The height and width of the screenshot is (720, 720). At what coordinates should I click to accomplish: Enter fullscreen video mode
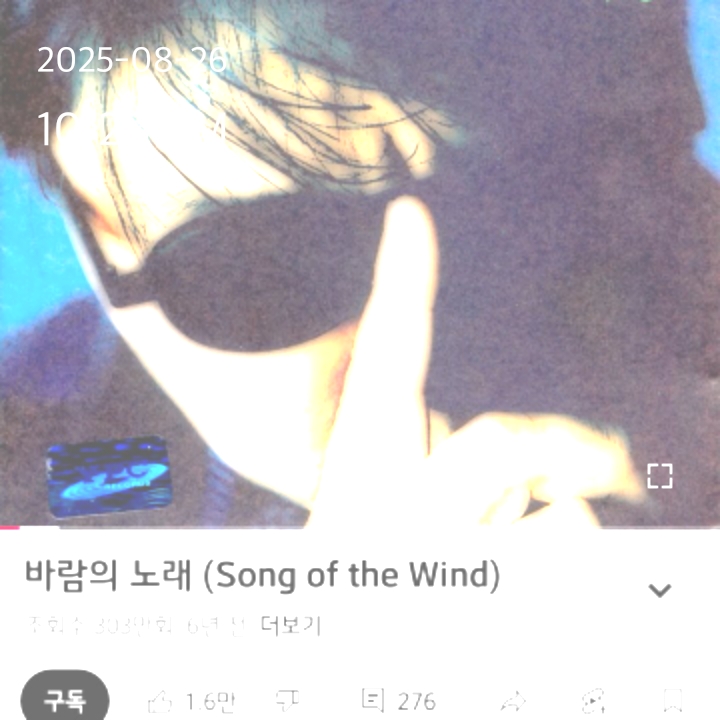click(659, 476)
